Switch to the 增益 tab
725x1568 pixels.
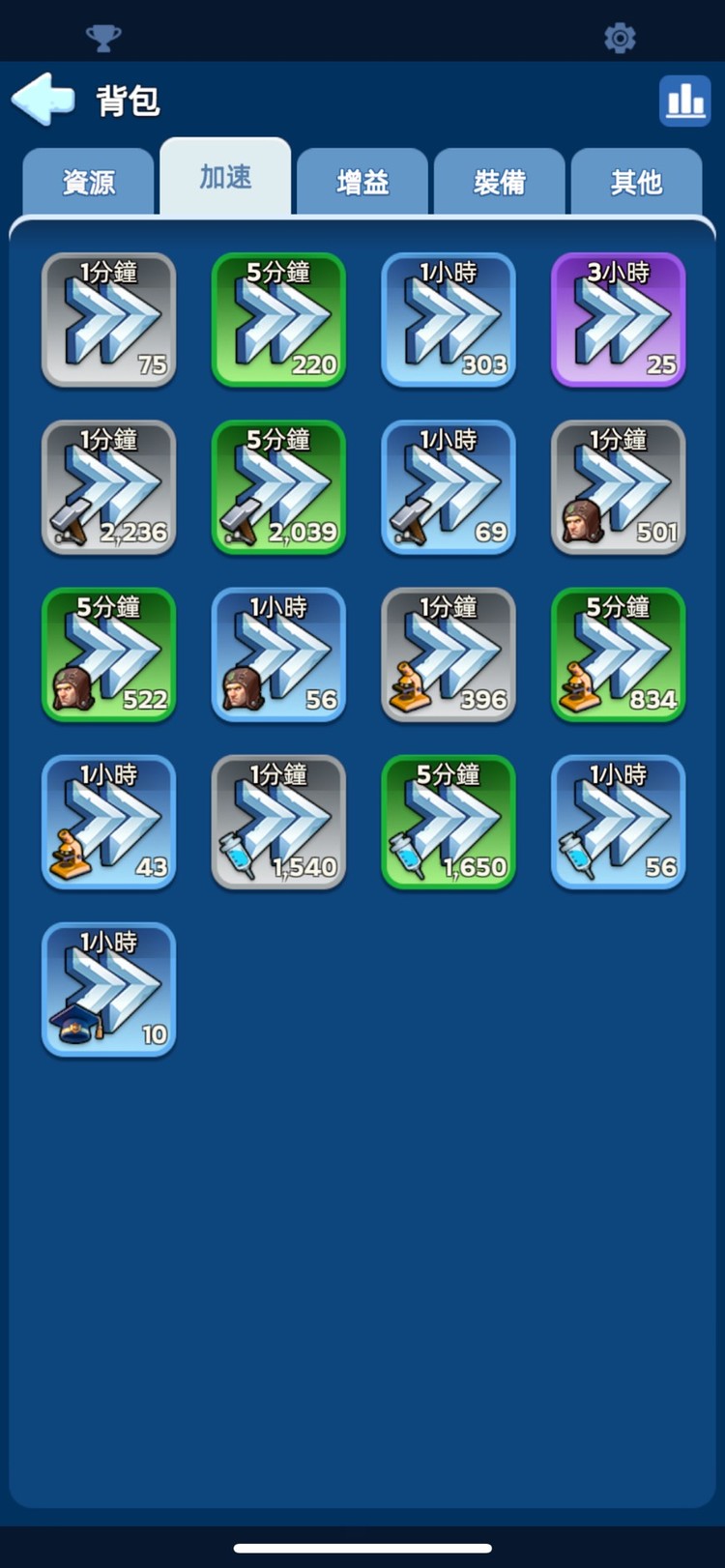[x=362, y=182]
